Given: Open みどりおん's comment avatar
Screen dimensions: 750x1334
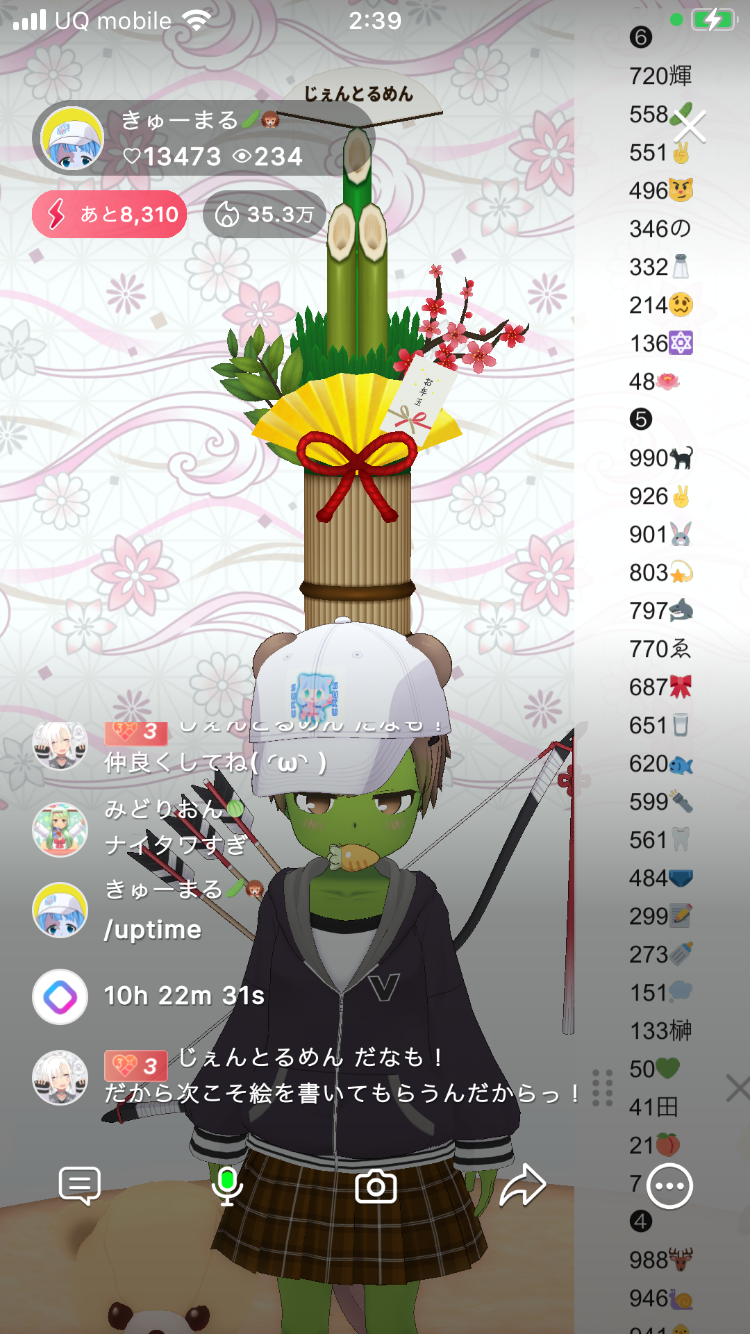Looking at the screenshot, I should (x=60, y=829).
